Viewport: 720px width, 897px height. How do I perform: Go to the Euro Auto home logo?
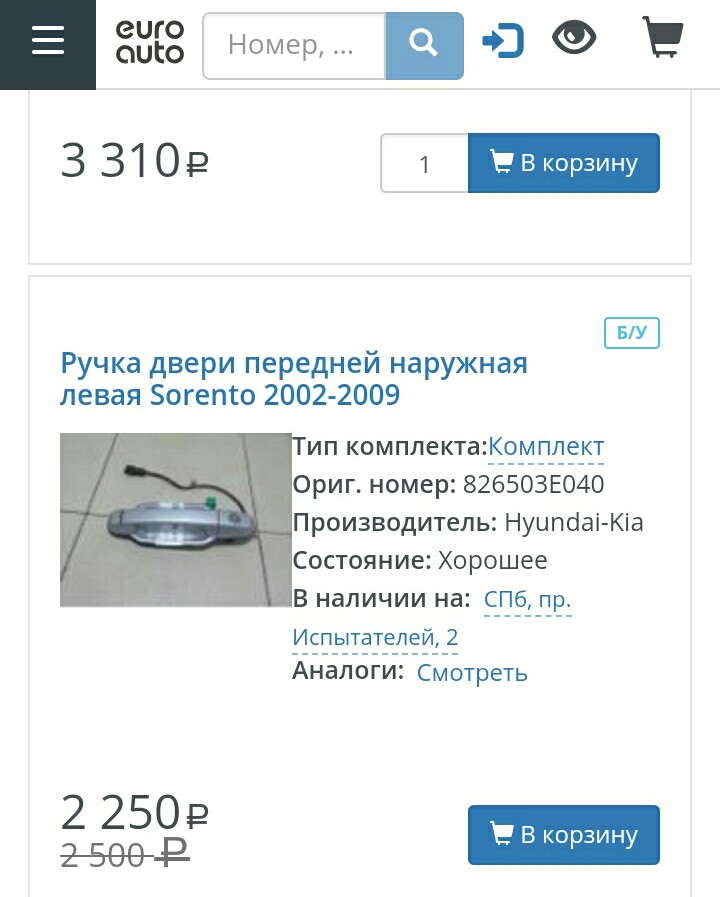(x=150, y=43)
